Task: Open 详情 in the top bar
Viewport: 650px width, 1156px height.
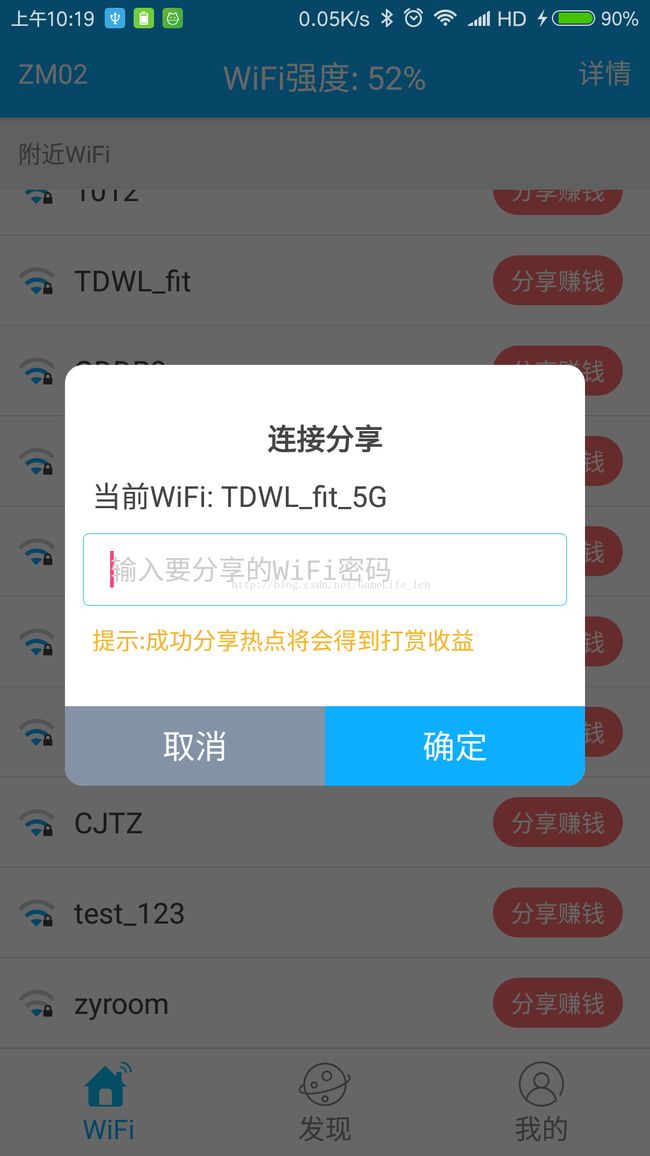Action: (604, 74)
